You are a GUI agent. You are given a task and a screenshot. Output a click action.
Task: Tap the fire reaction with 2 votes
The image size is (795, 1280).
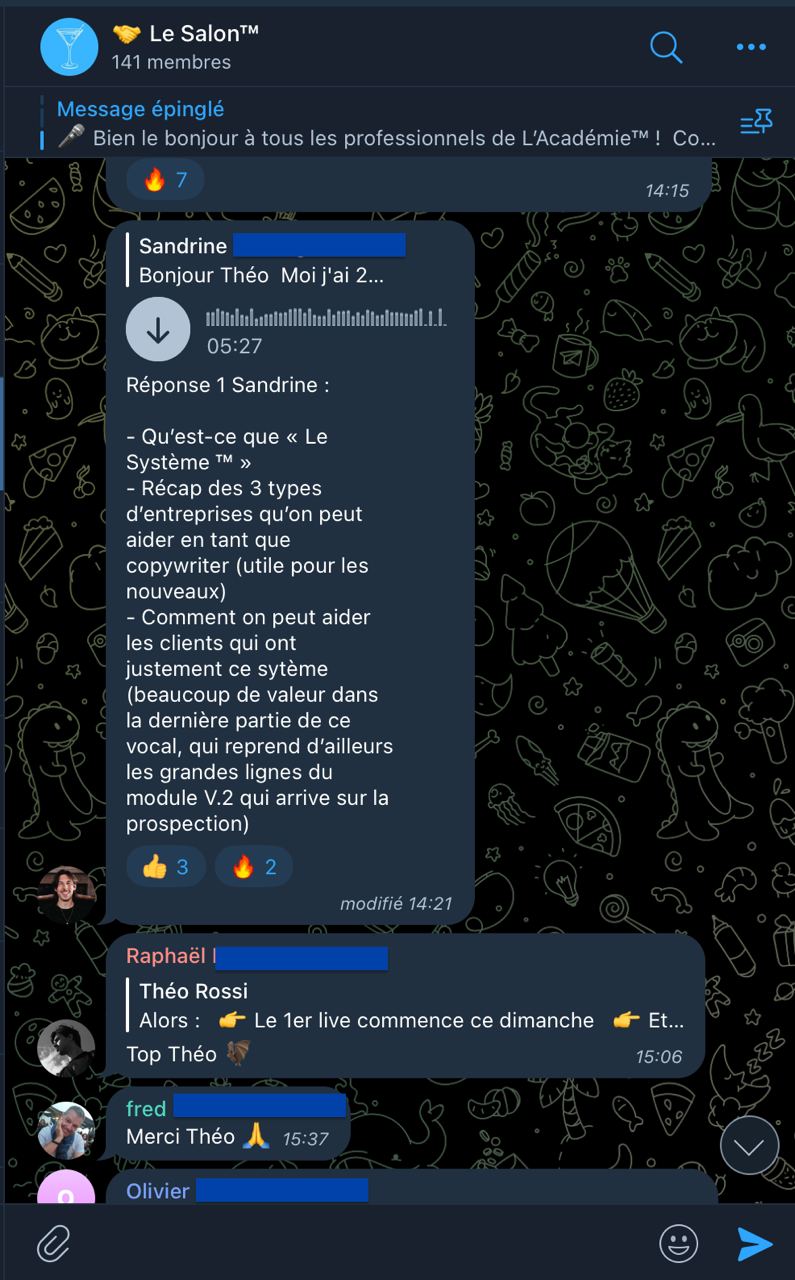click(x=254, y=866)
